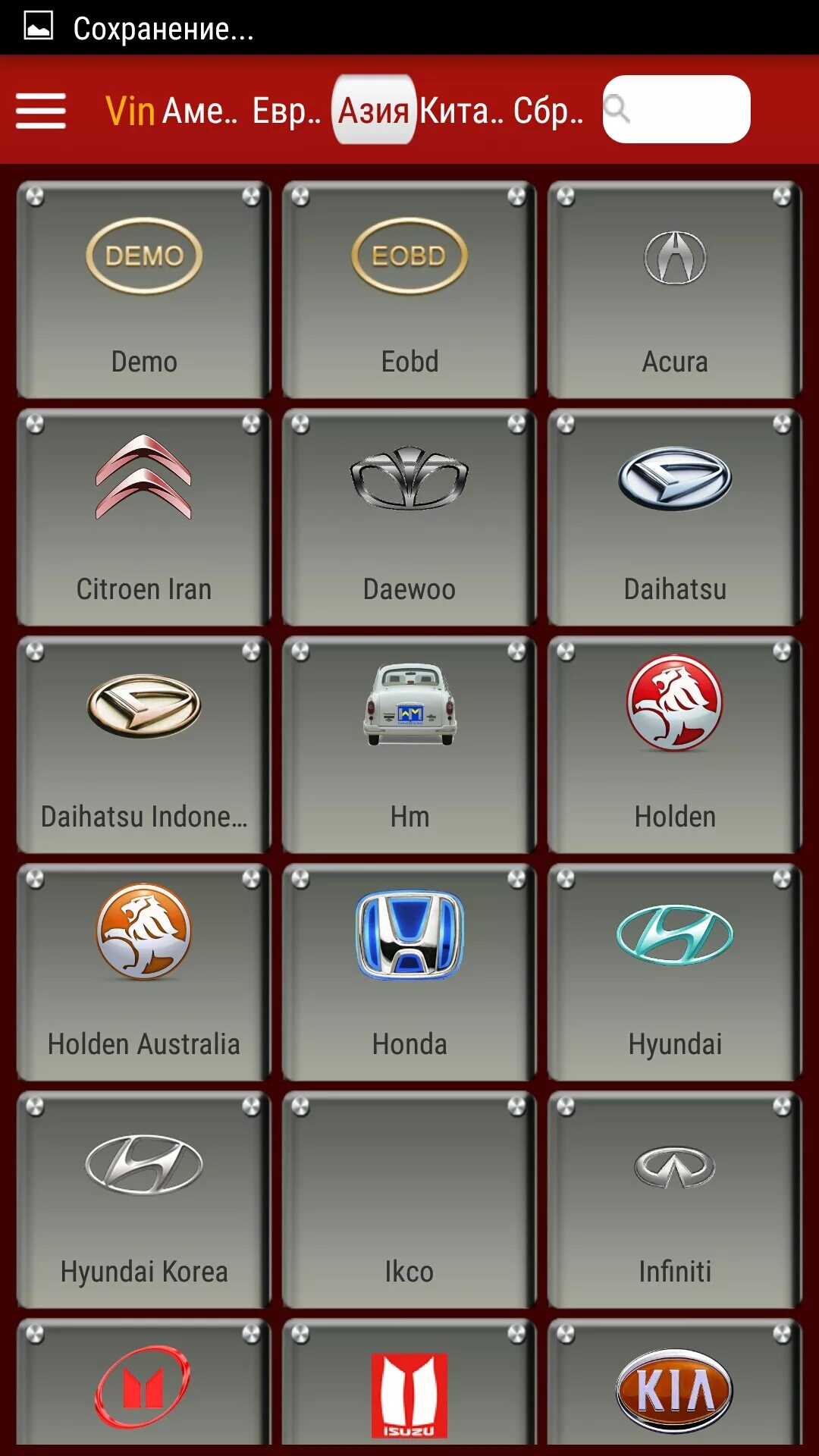Choose the Acura brand

675,290
